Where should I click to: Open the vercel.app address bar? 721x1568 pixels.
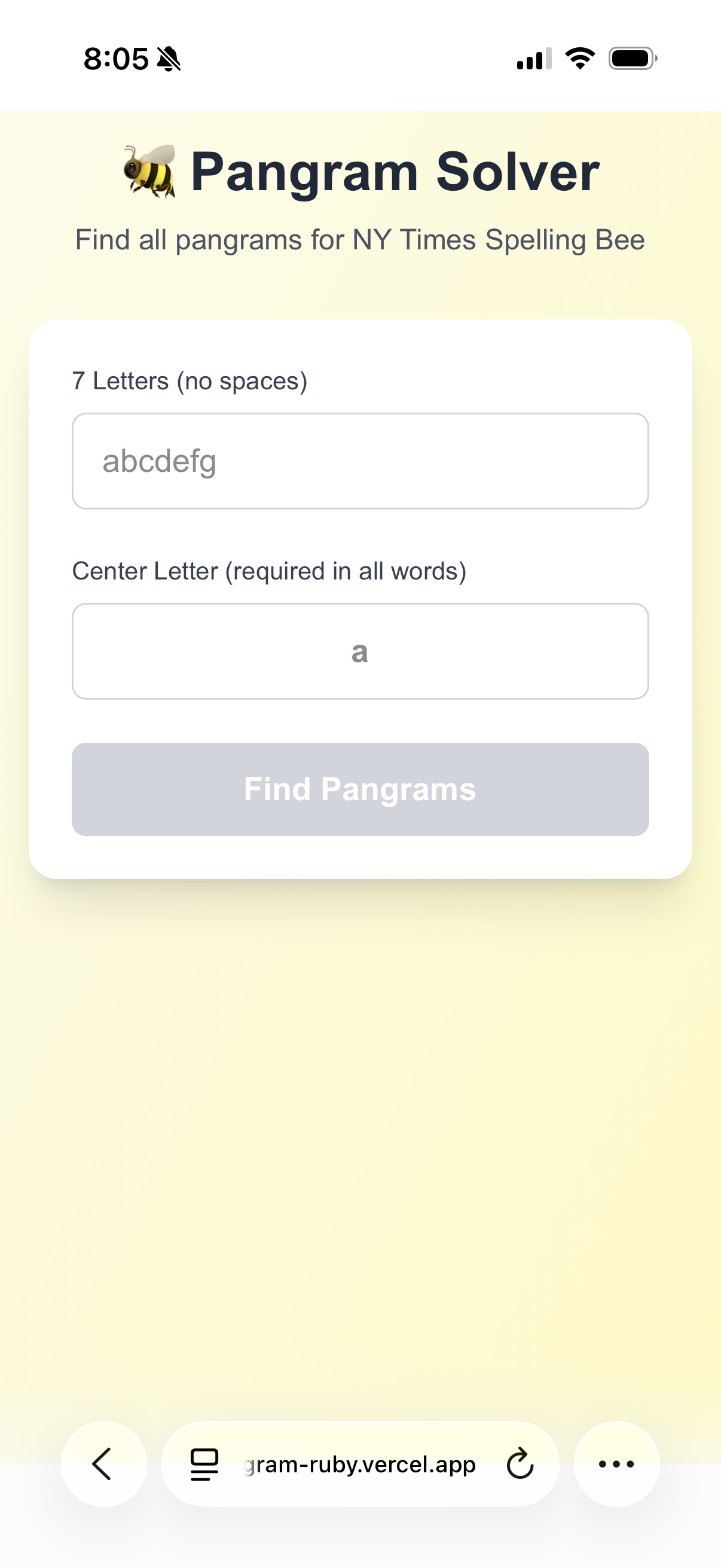[359, 1465]
